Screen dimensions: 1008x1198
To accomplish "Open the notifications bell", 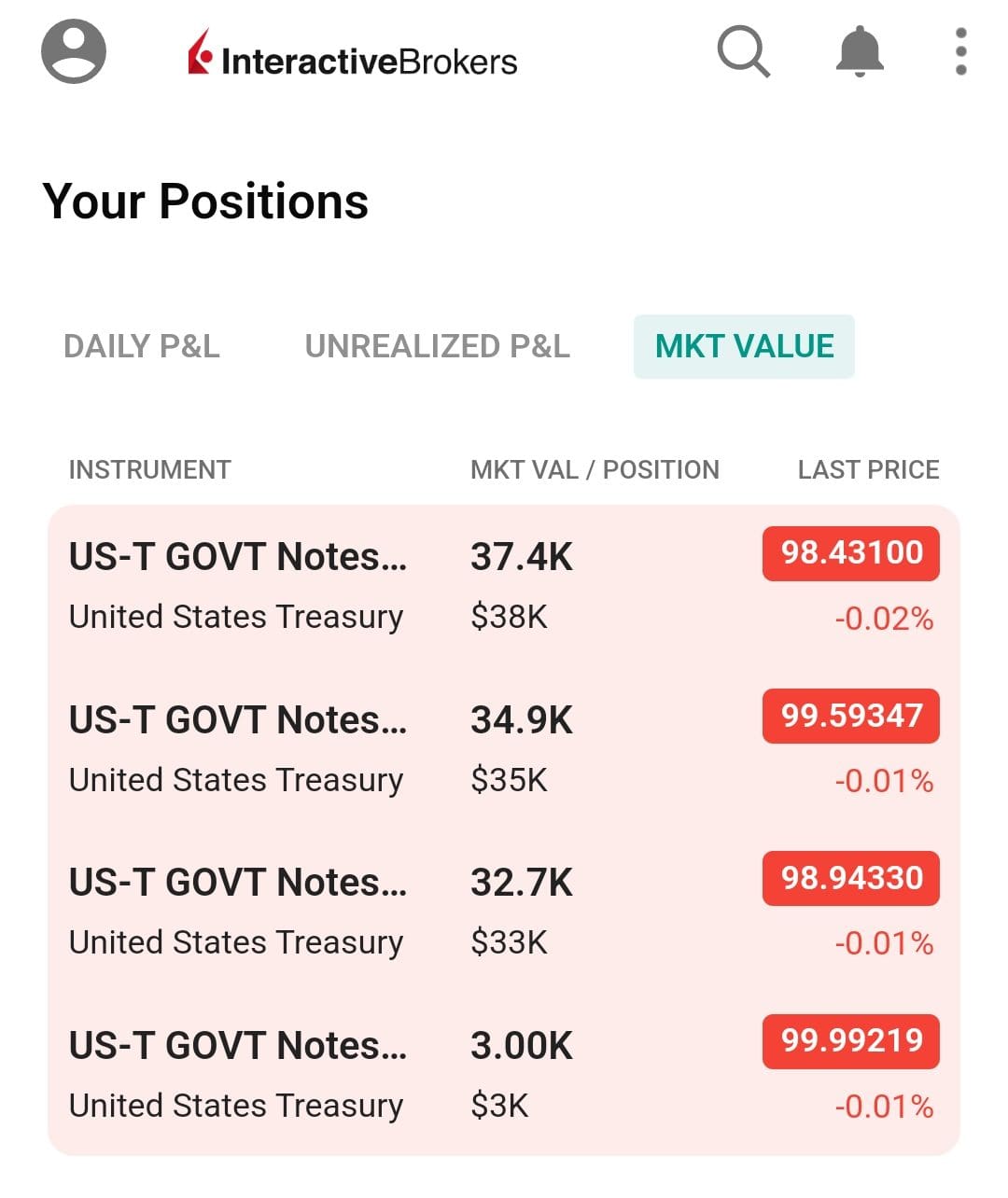I will 859,53.
